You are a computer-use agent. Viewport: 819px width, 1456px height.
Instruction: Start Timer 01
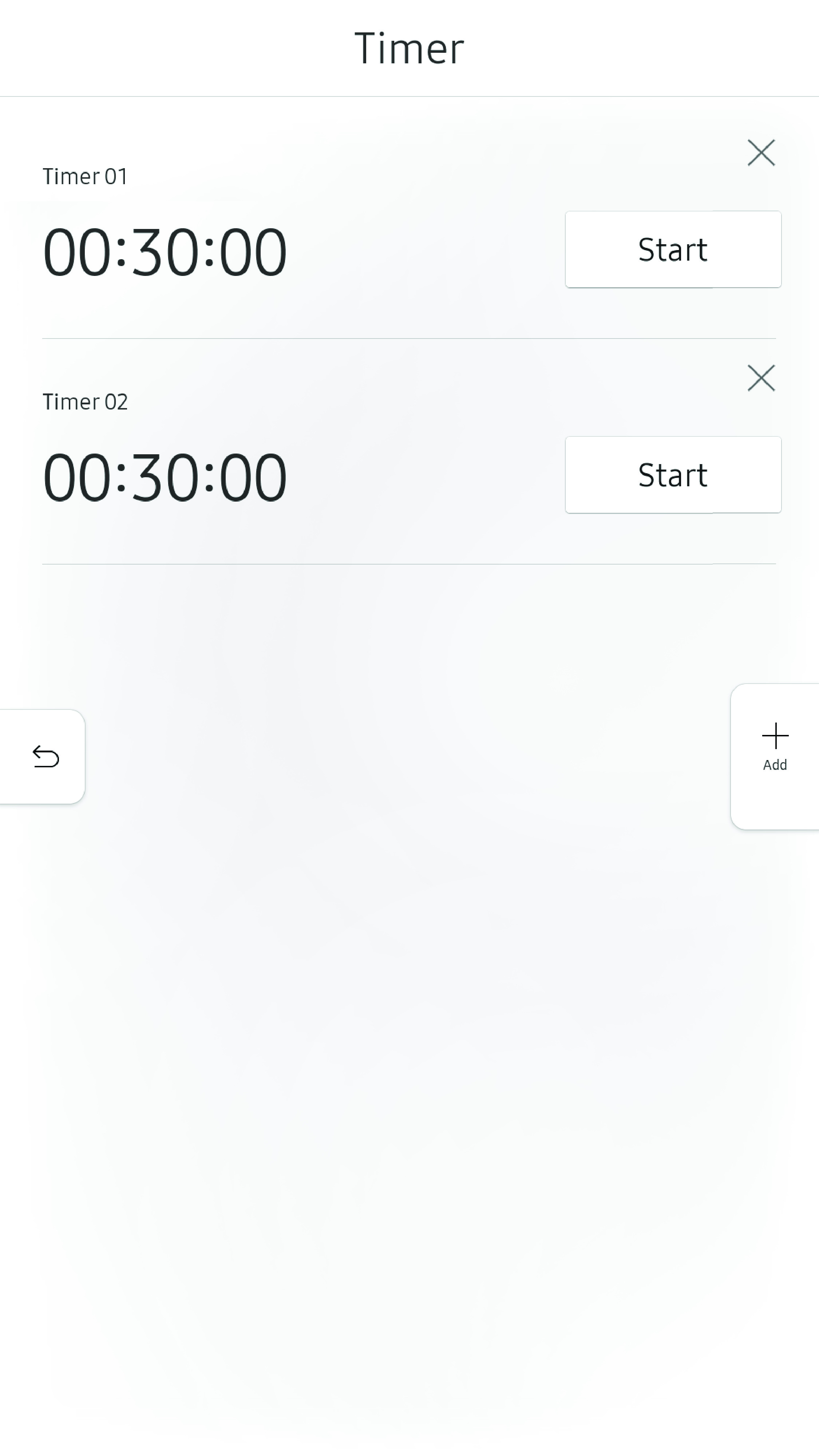(673, 249)
